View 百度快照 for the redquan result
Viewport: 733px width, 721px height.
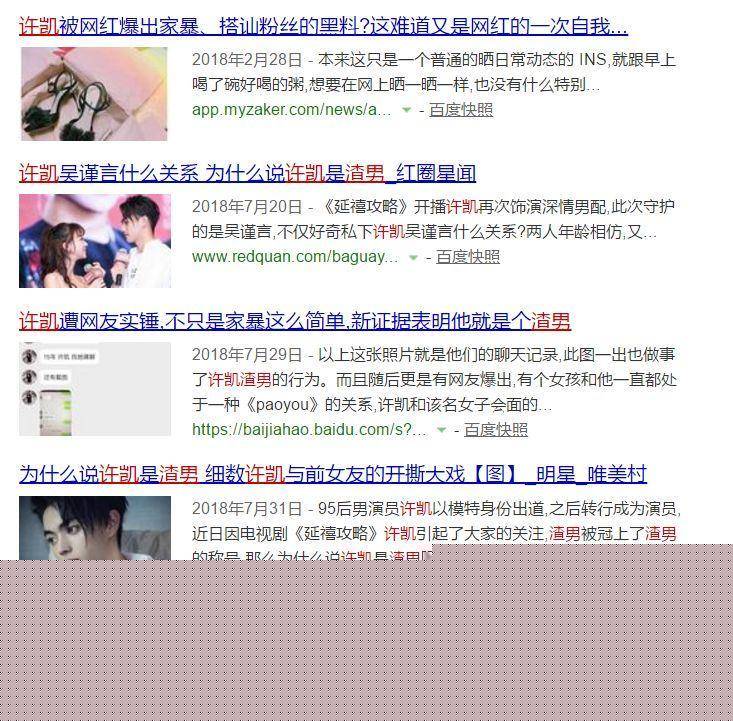[x=468, y=257]
